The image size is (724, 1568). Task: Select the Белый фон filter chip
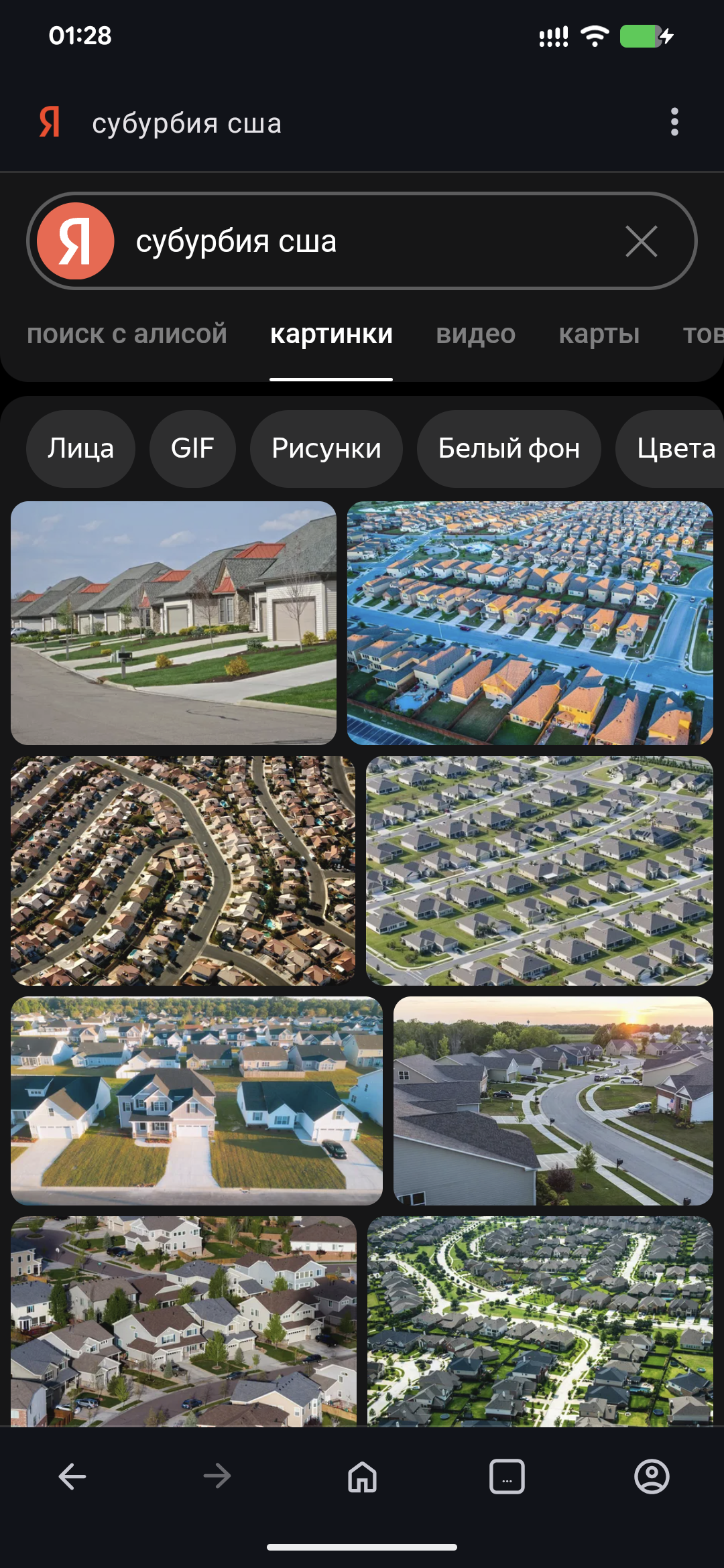(509, 448)
